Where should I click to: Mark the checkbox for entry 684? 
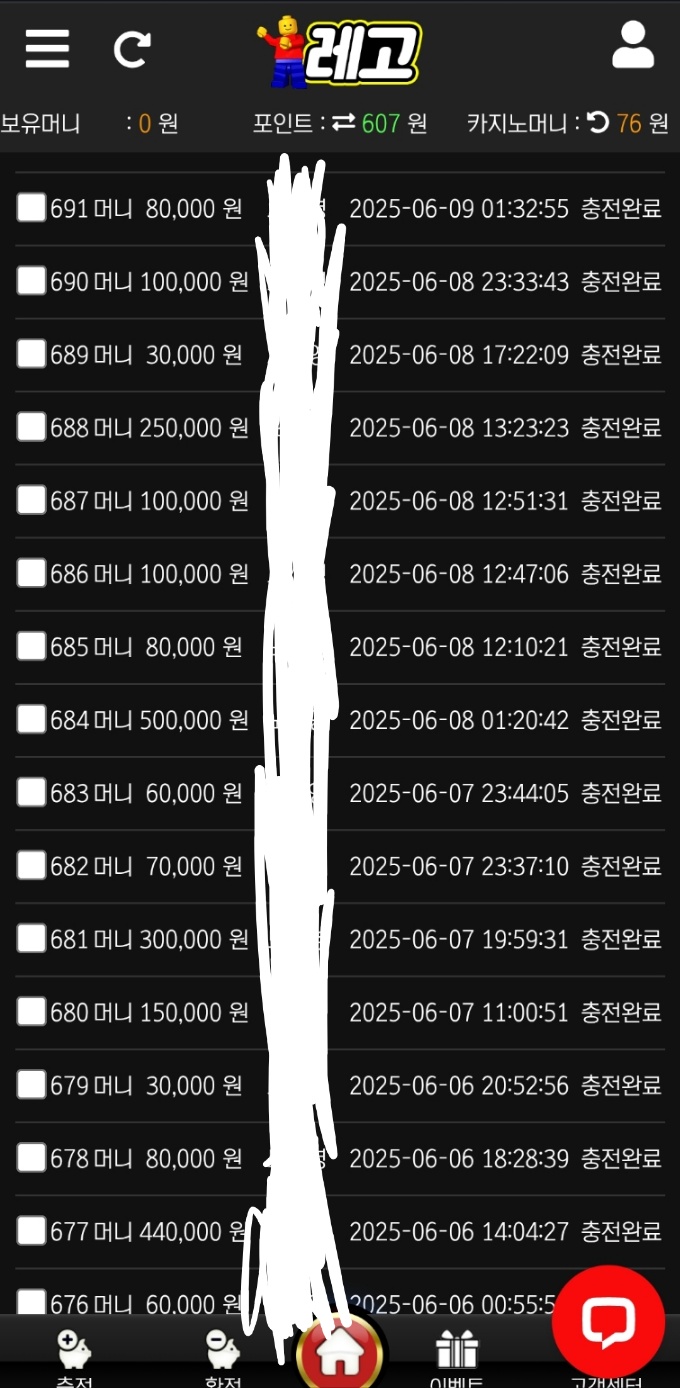tap(32, 719)
